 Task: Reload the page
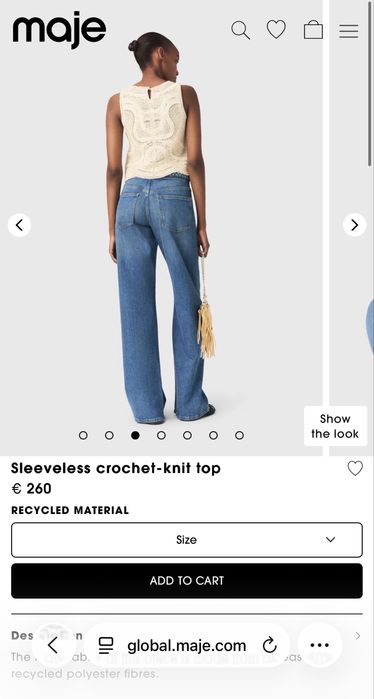pyautogui.click(x=269, y=645)
